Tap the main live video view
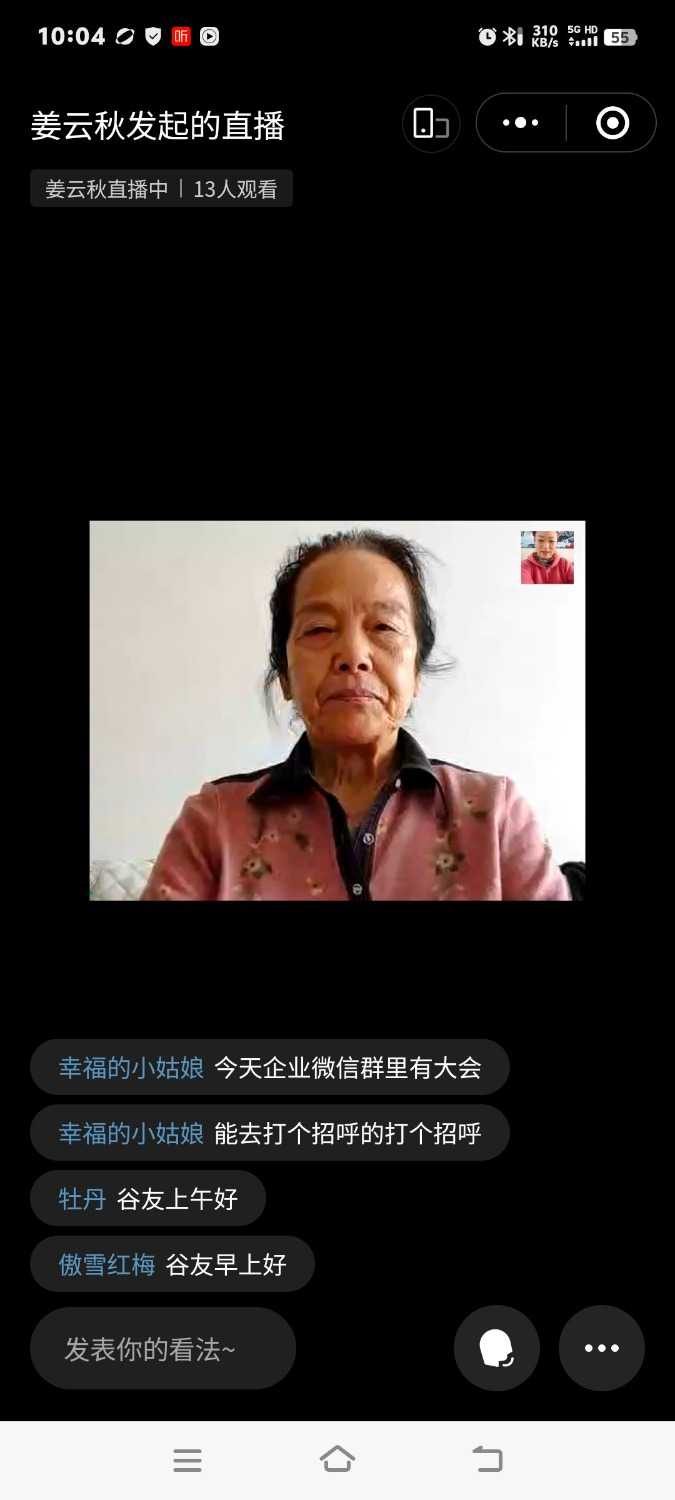This screenshot has width=675, height=1500. click(x=337, y=710)
